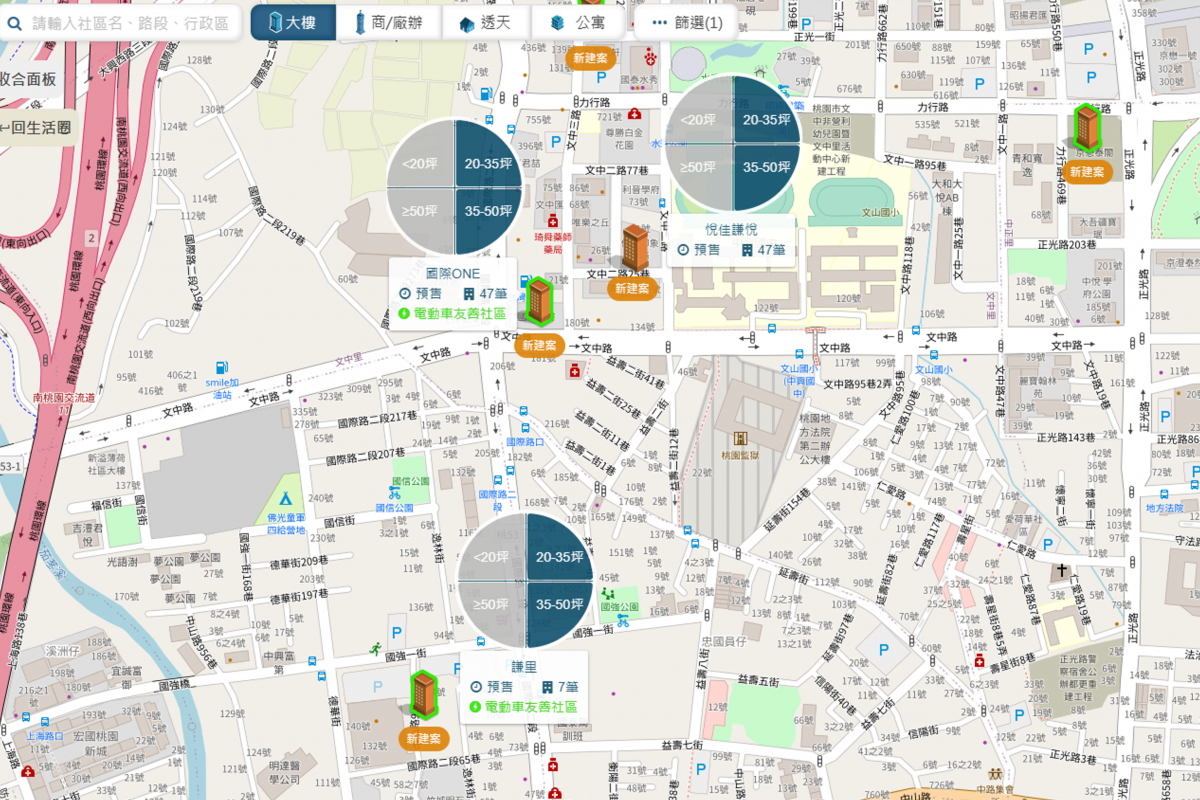Open the 悅佳謙悅 project card
The width and height of the screenshot is (1200, 800).
[731, 230]
